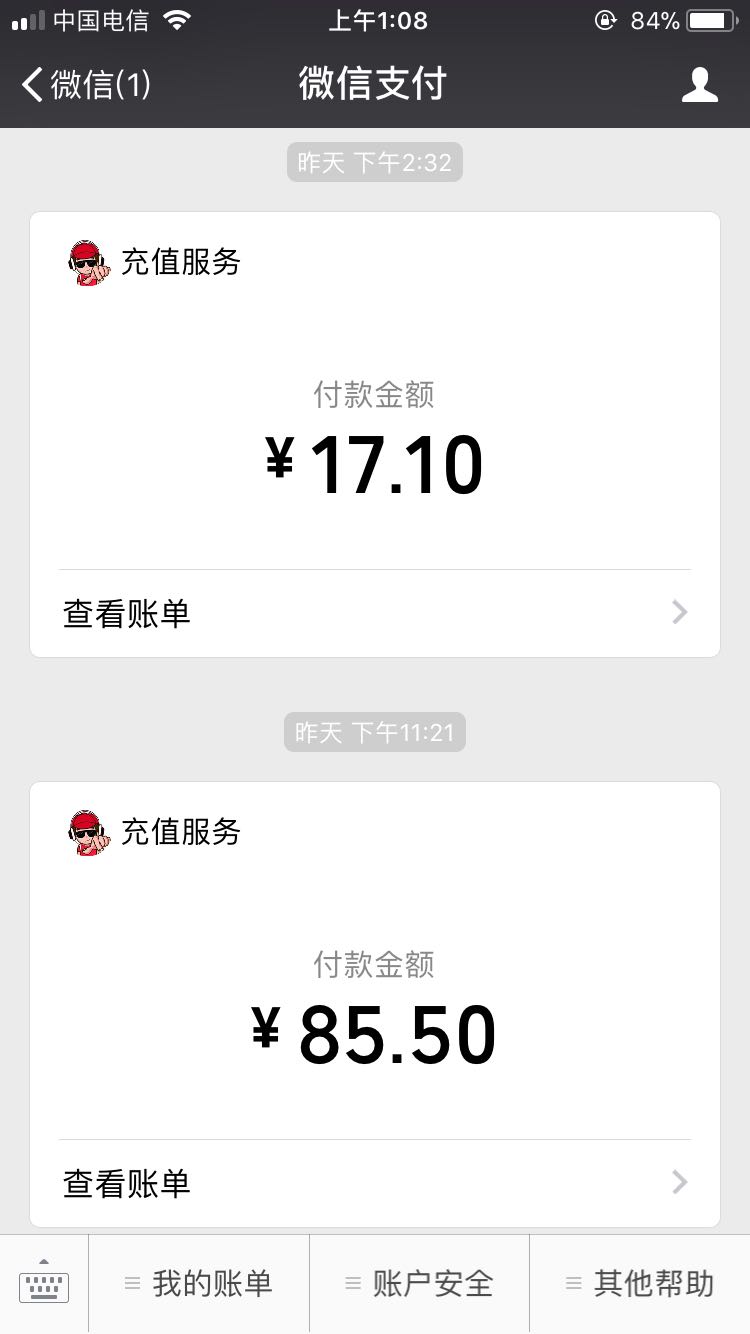
Task: Open the 其他帮助 menu
Action: point(640,1284)
